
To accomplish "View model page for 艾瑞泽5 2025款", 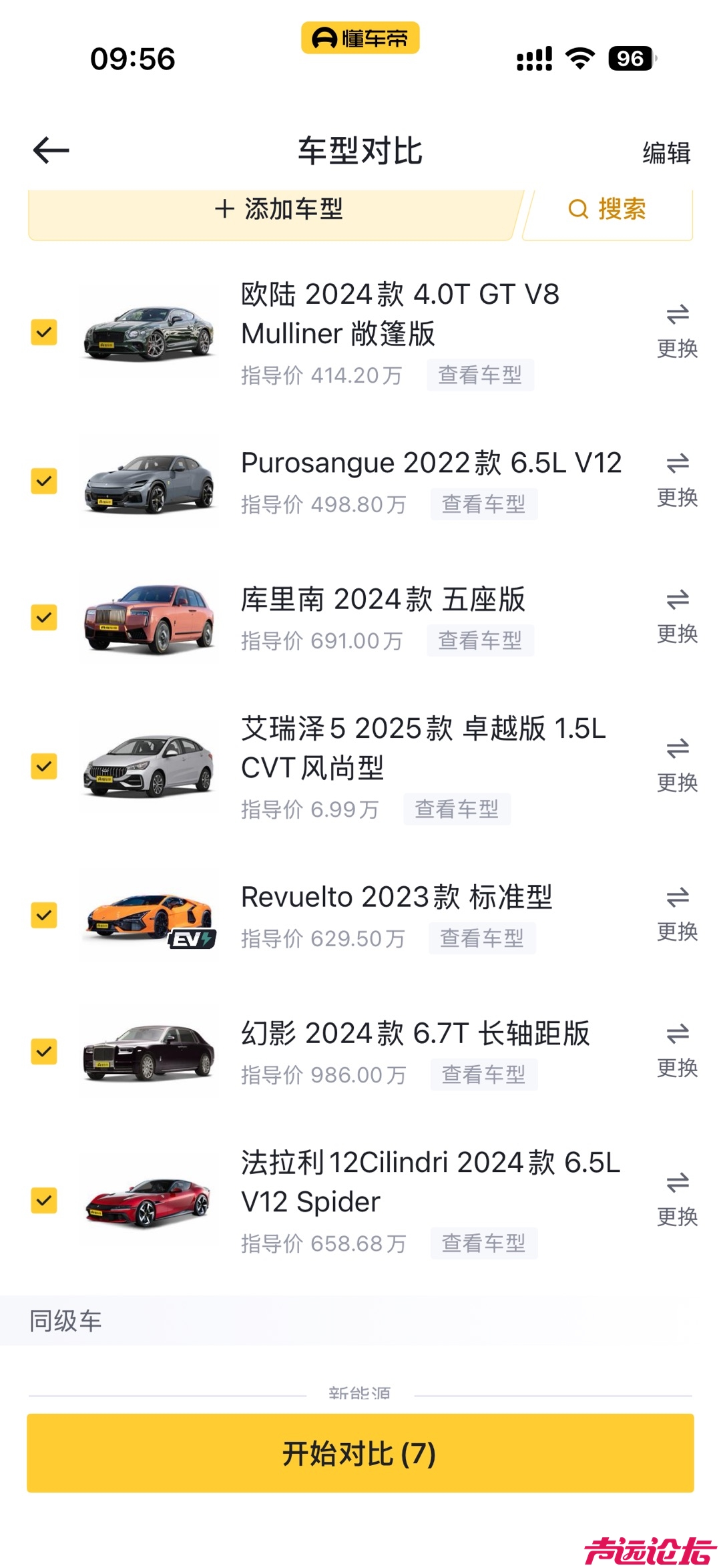I will click(x=457, y=809).
